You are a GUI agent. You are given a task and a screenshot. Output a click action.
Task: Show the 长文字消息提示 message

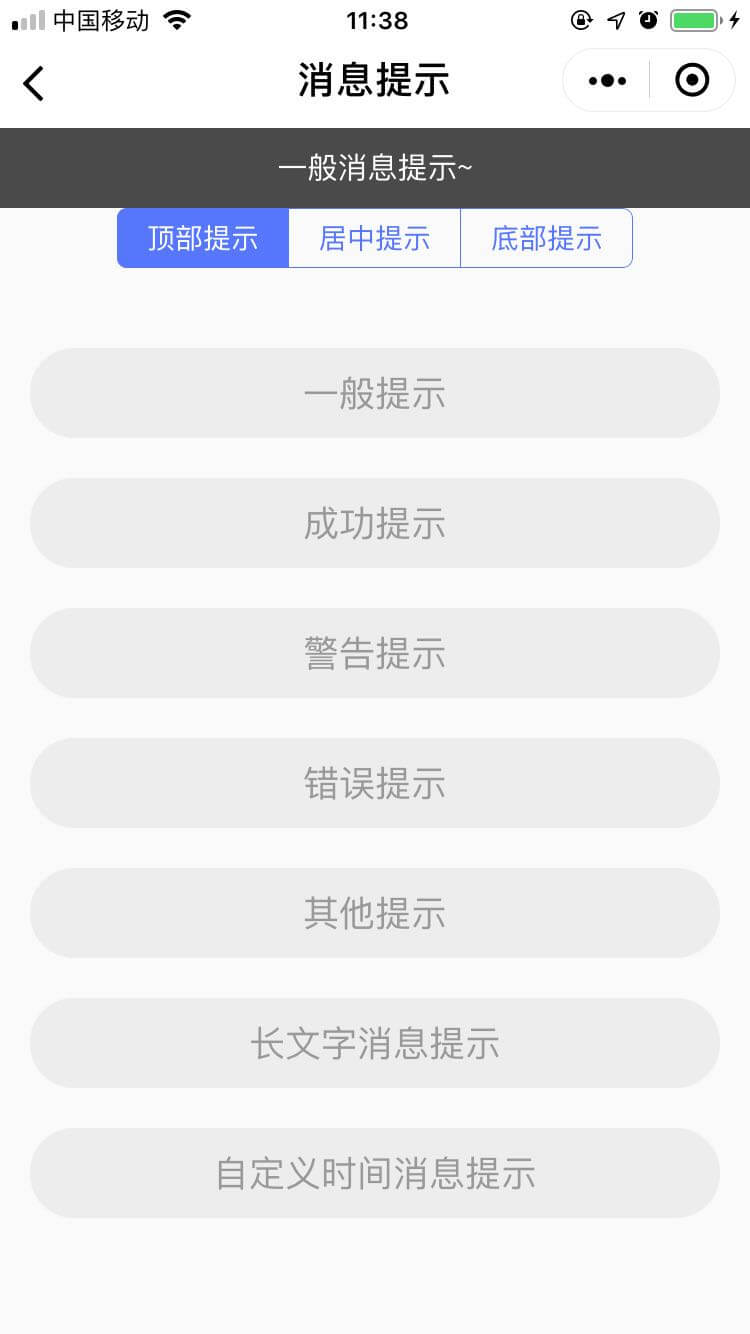click(x=375, y=1043)
